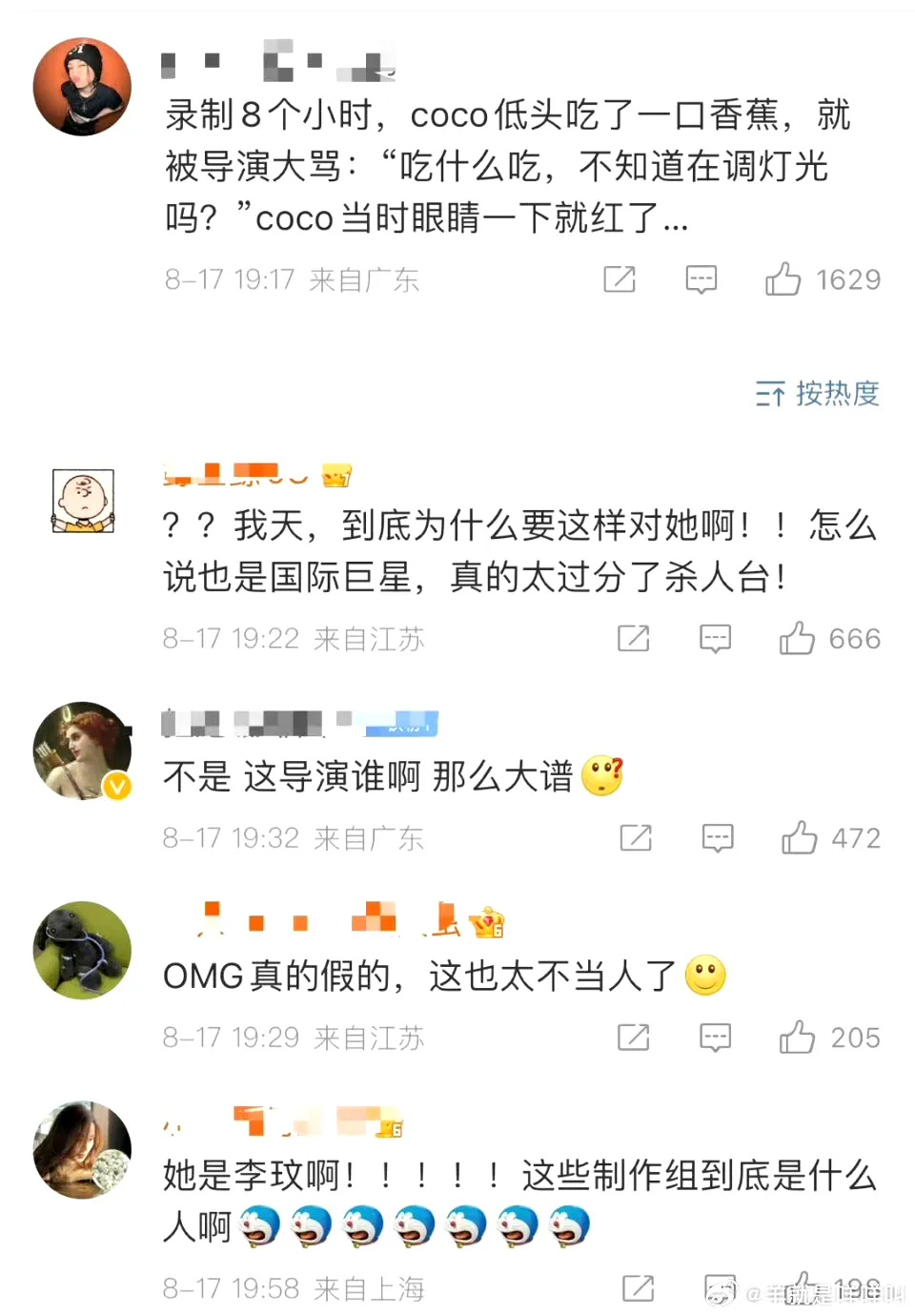Click the repost icon on the first comment
This screenshot has width=915, height=1316.
(620, 279)
